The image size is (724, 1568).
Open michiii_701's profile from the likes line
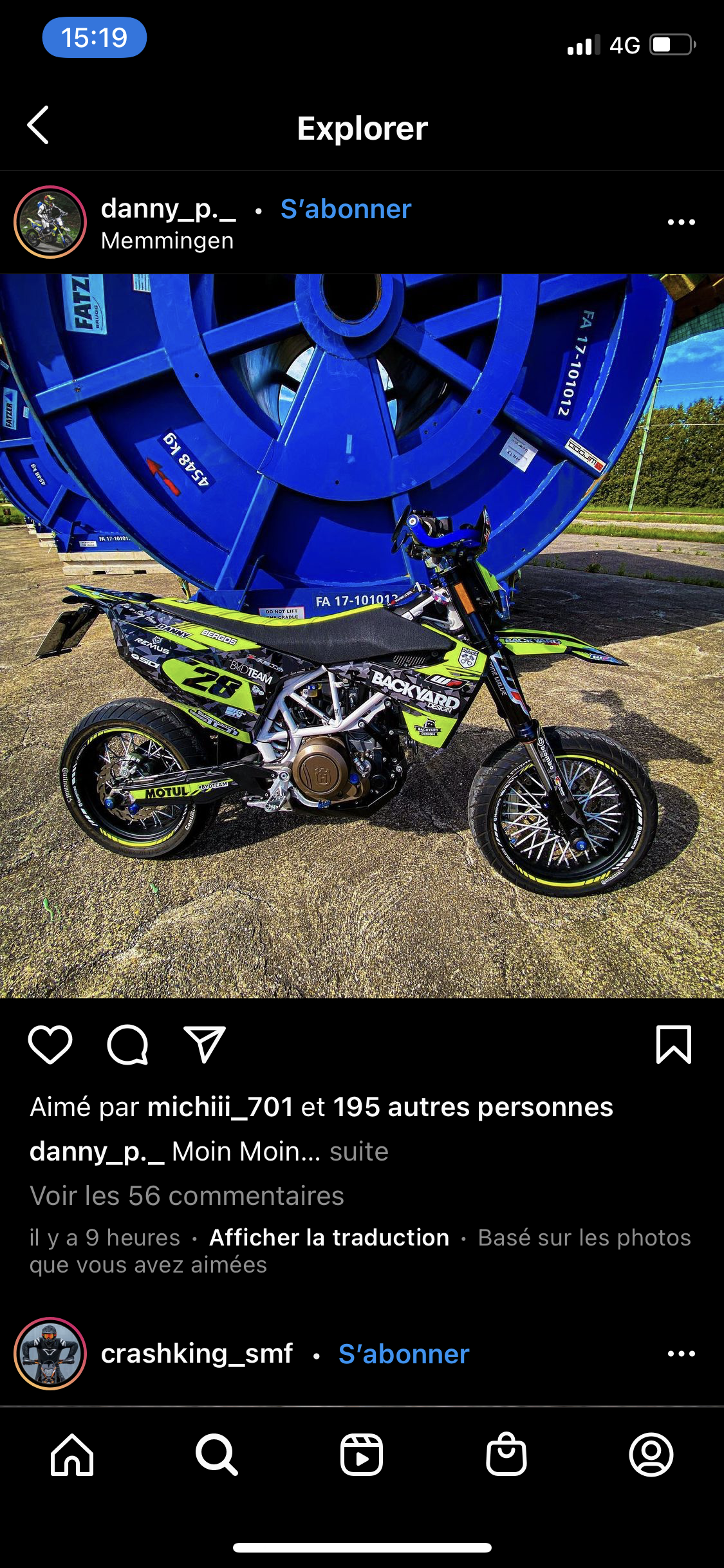point(220,1107)
